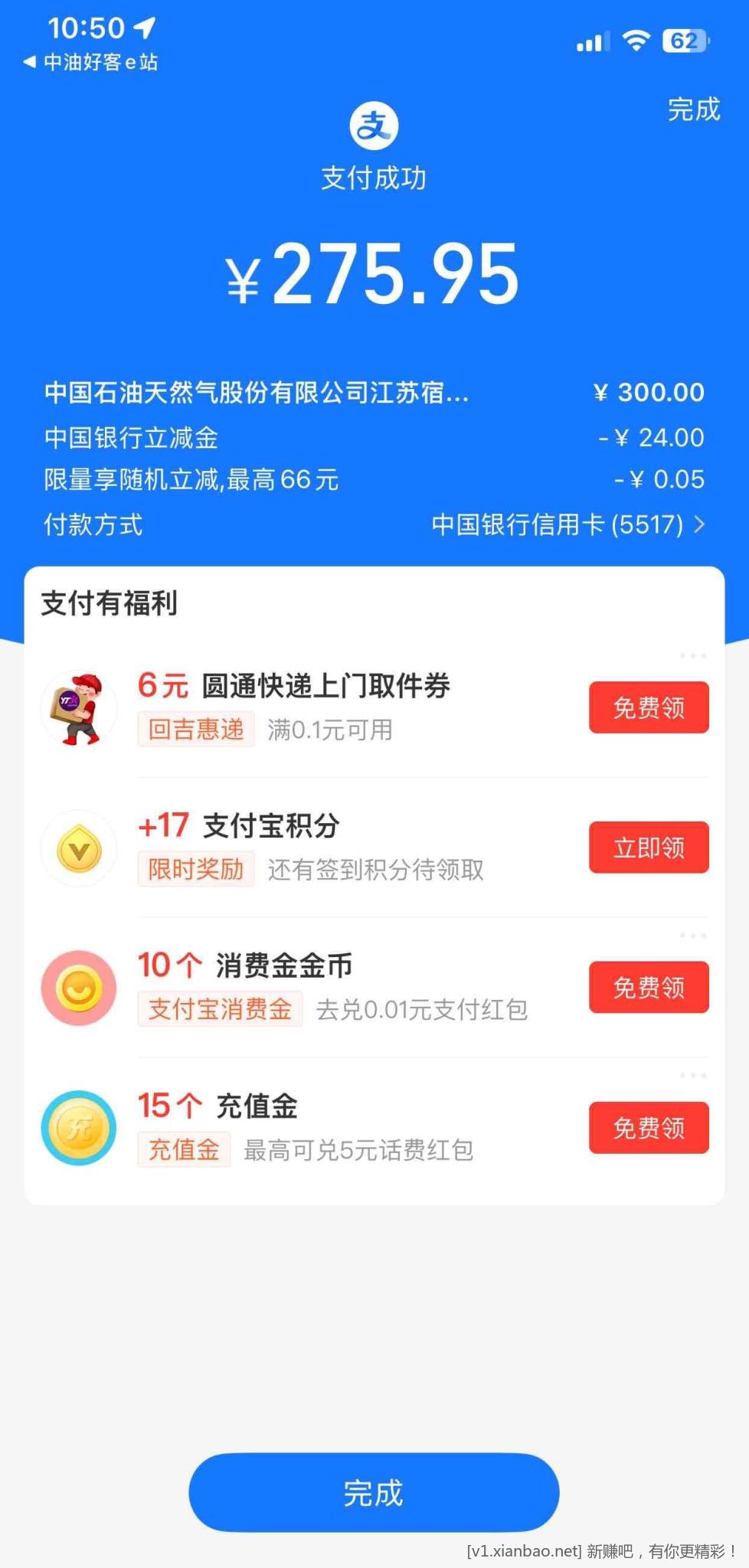Claim the 6元 pickup coupon with 免费领
This screenshot has height=1568, width=749.
pyautogui.click(x=649, y=707)
